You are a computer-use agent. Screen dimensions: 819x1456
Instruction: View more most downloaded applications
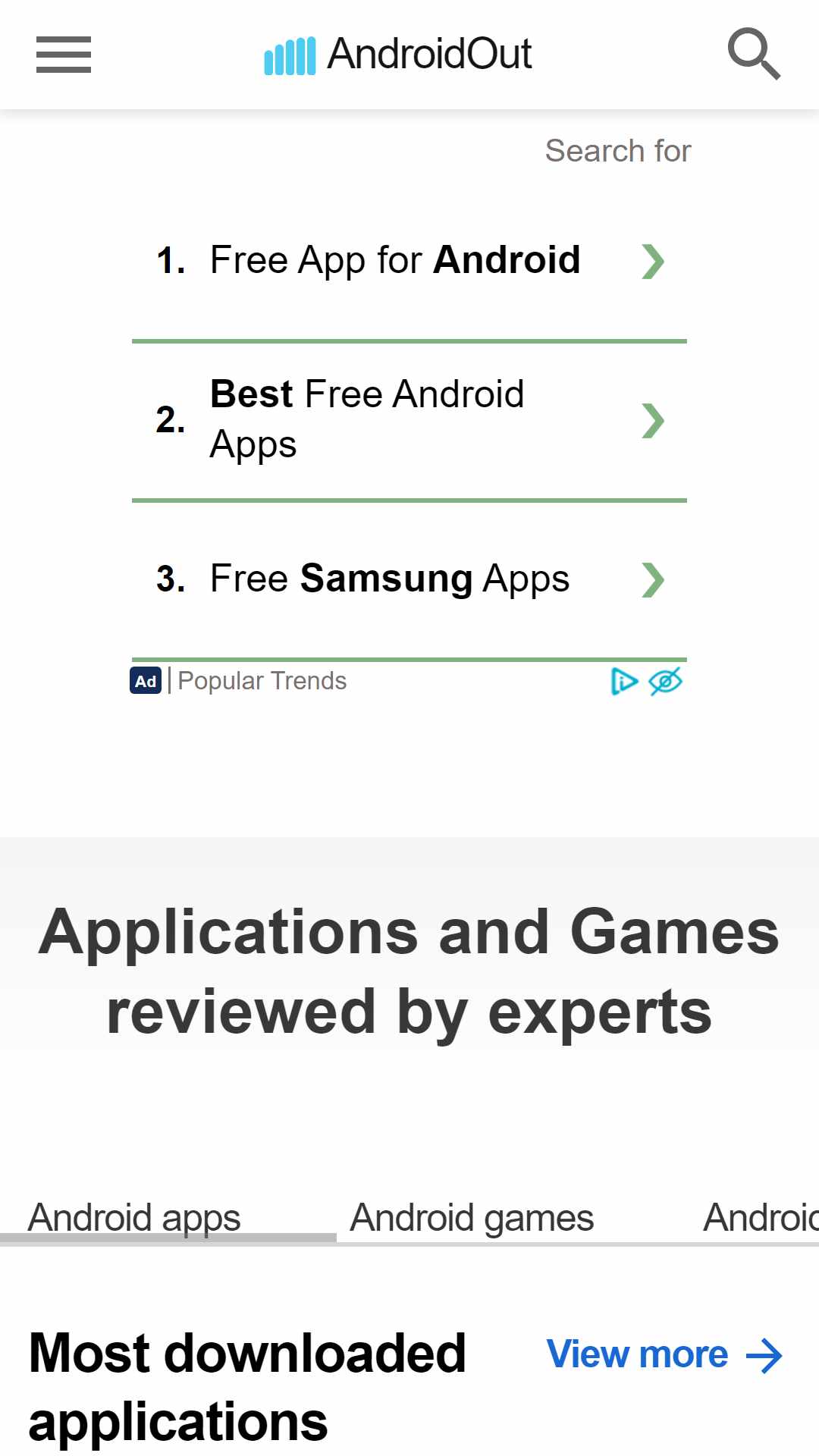click(x=664, y=1355)
